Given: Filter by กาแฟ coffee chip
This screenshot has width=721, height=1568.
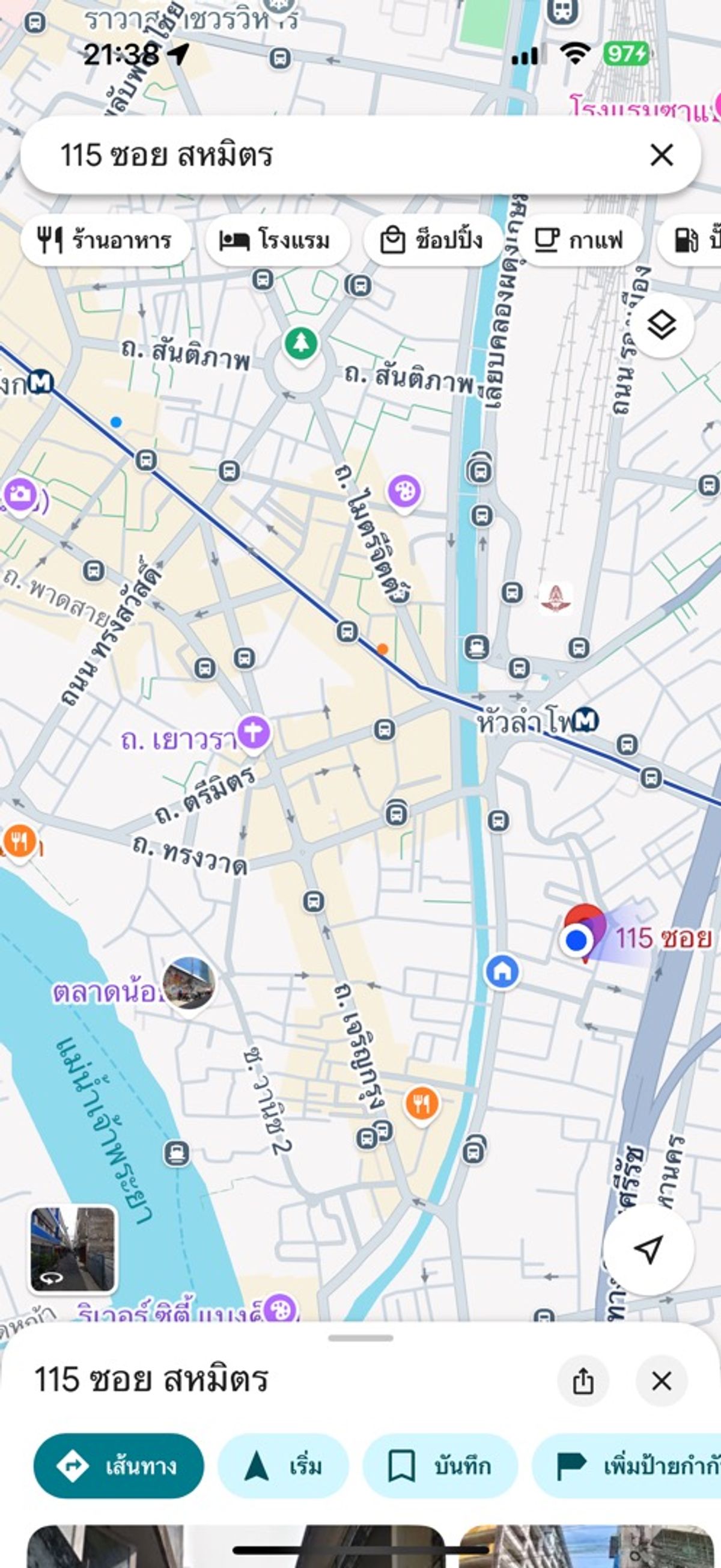Looking at the screenshot, I should point(580,240).
